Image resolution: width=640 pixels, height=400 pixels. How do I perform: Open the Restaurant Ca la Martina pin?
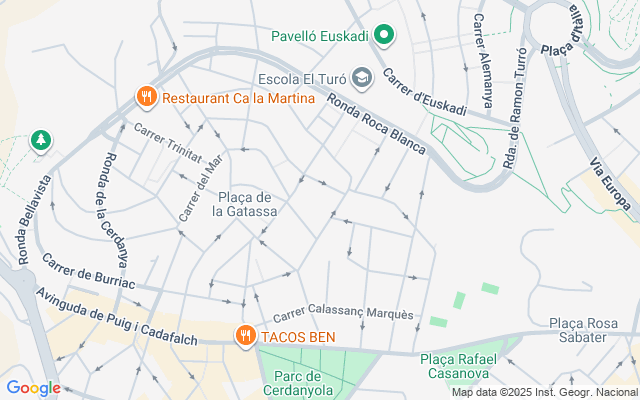tap(147, 97)
